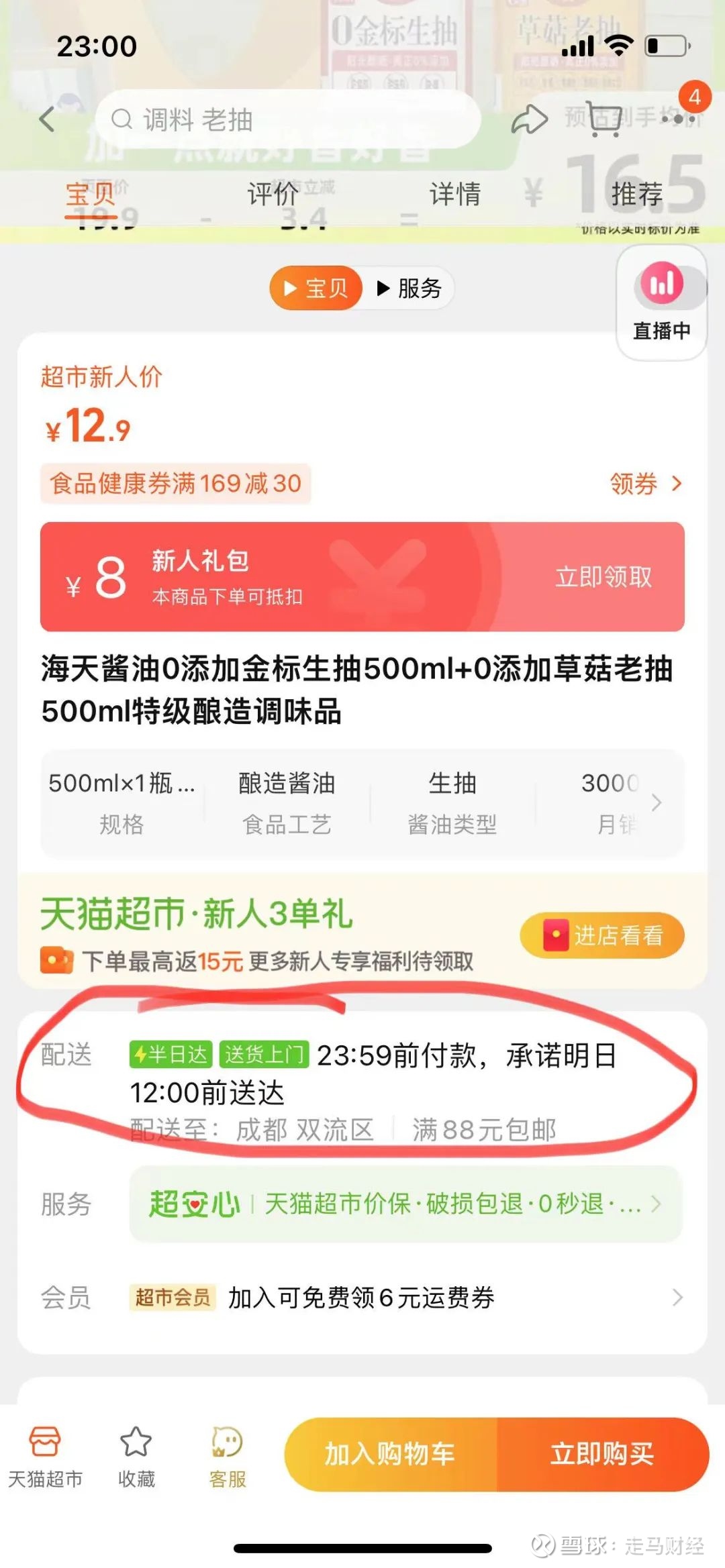This screenshot has height=1568, width=725.
Task: Tap 加入购物车 to add to cart
Action: [x=391, y=1455]
